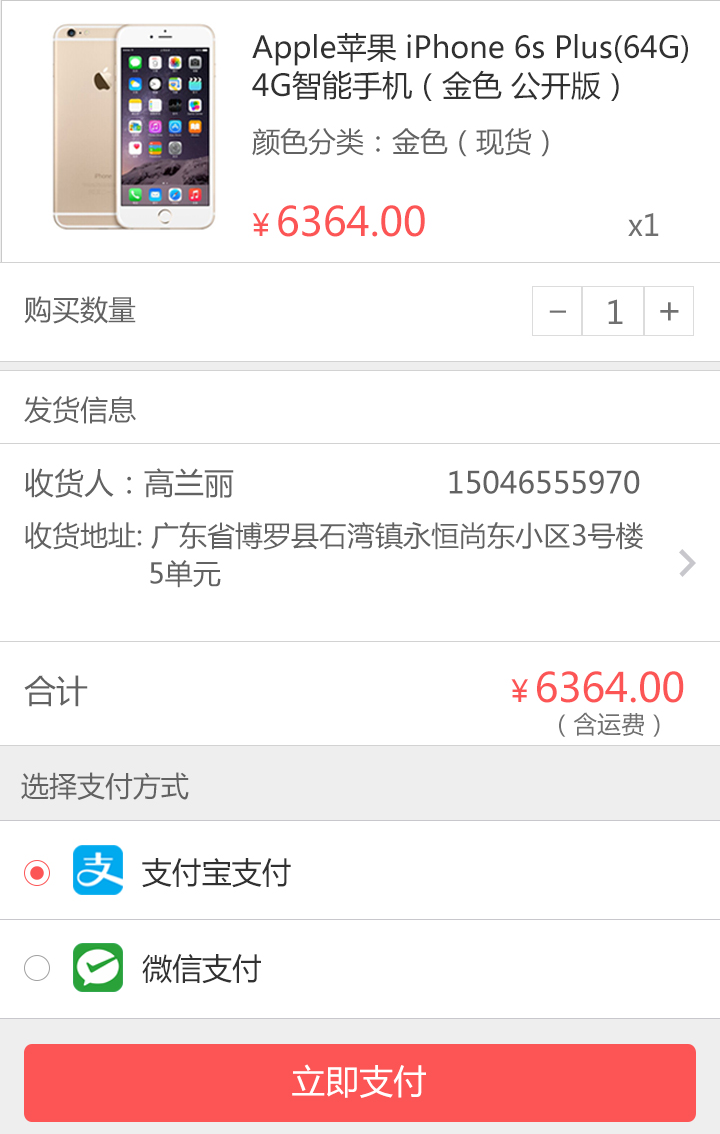The image size is (720, 1134).
Task: Decrease purchase quantity with the minus button
Action: click(558, 312)
